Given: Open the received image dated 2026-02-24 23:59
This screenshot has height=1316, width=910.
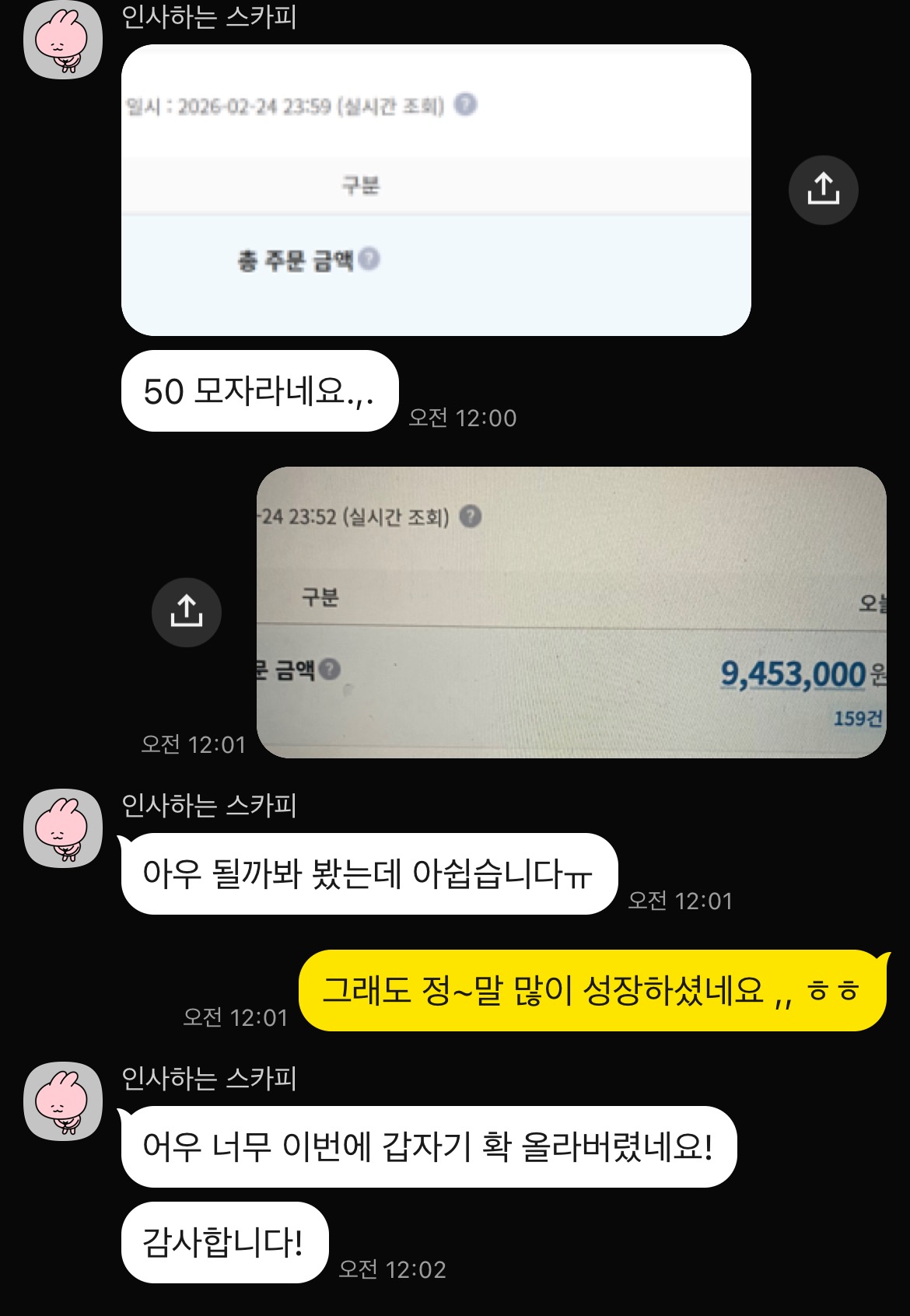Looking at the screenshot, I should [x=436, y=190].
